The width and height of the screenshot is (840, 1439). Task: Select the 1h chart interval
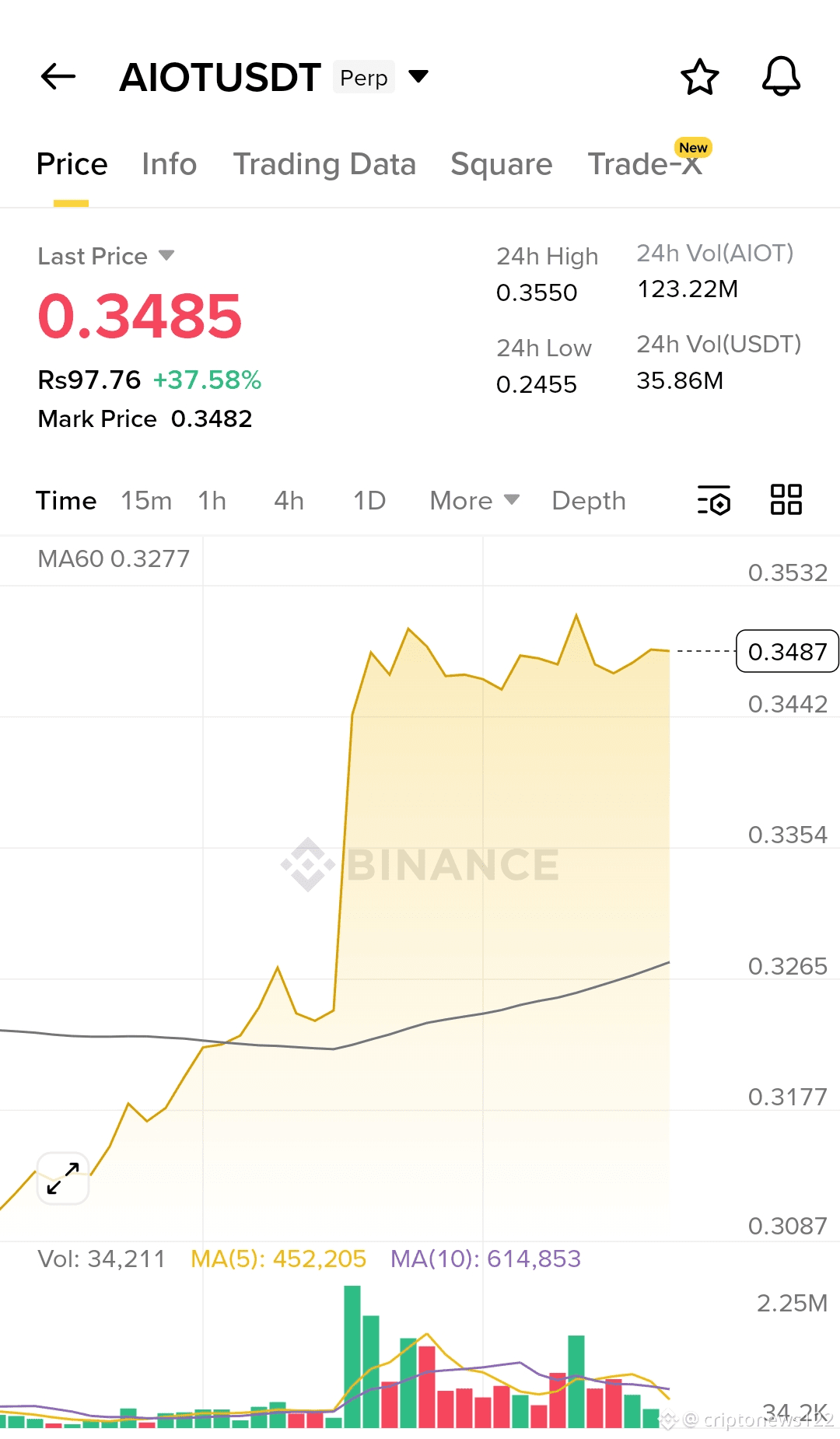[x=212, y=501]
